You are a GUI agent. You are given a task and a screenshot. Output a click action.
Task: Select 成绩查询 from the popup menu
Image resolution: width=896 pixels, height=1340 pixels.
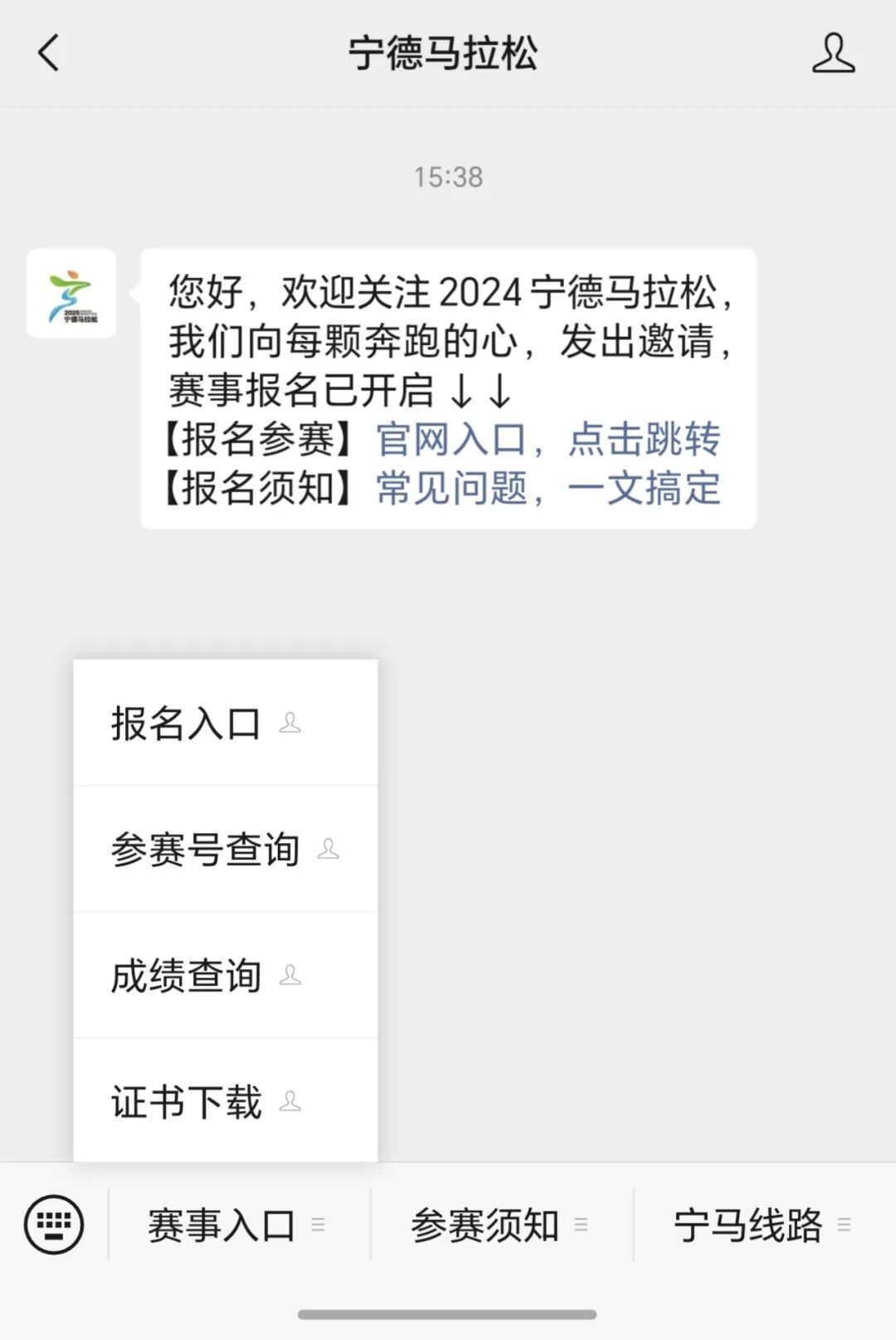pyautogui.click(x=186, y=976)
